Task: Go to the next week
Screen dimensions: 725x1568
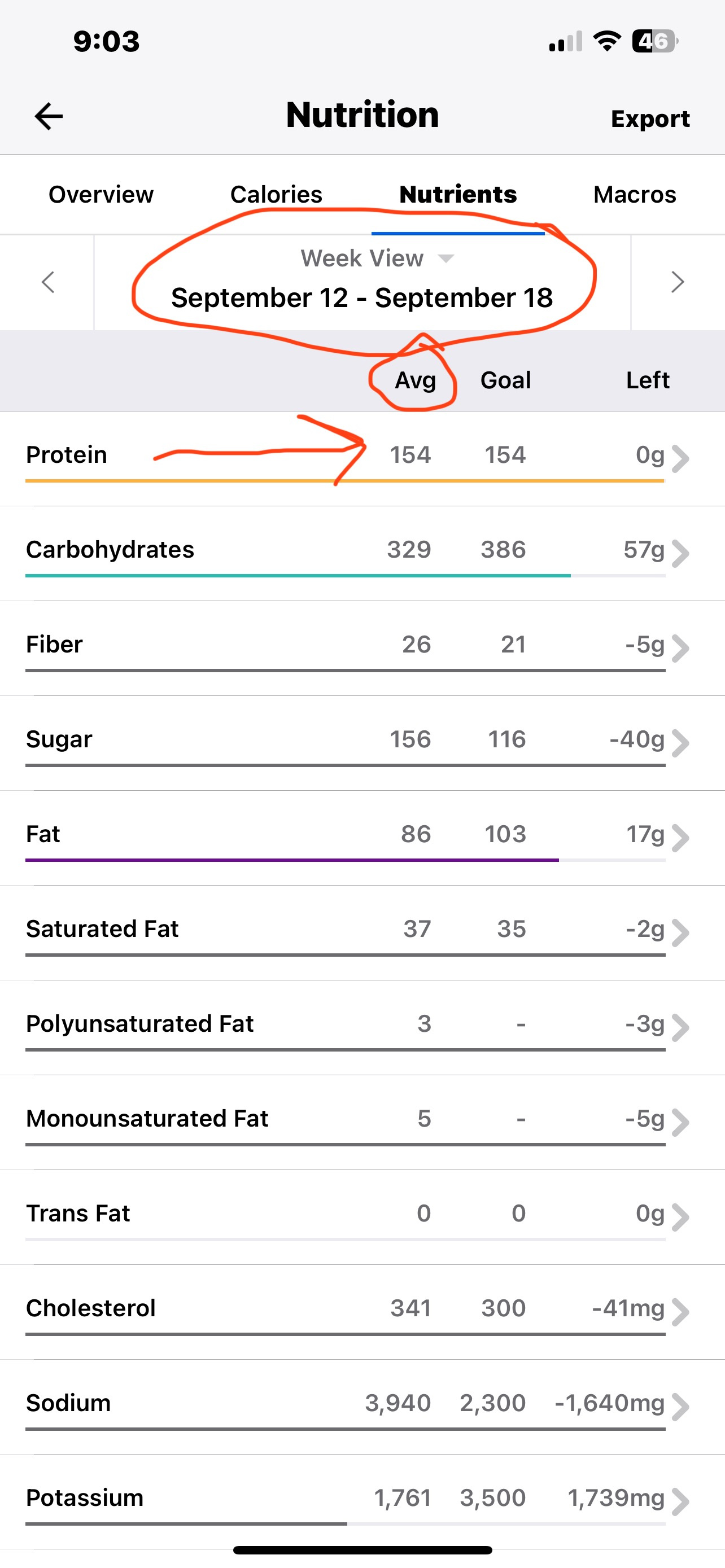Action: pyautogui.click(x=677, y=282)
